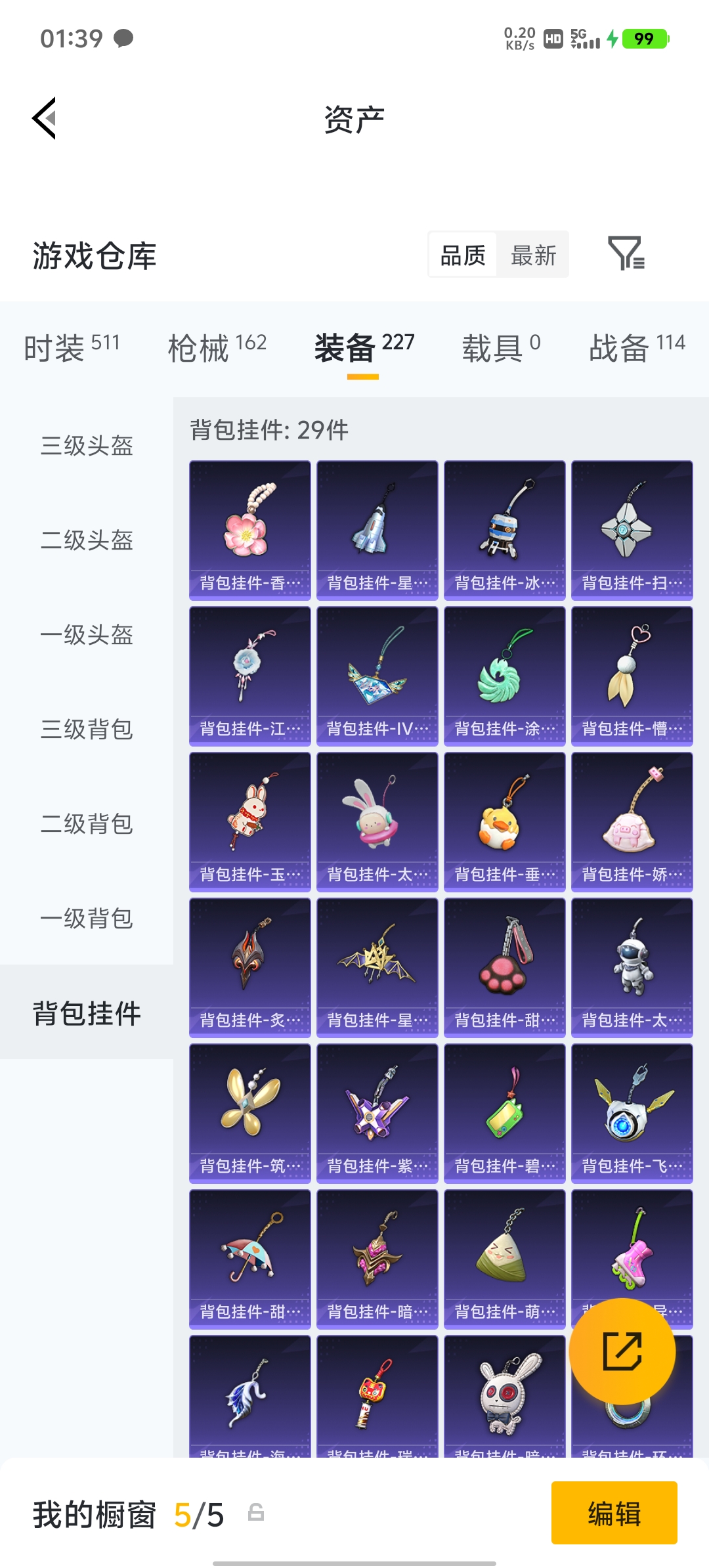709x1568 pixels.
Task: Switch to the 时装 tab
Action: point(72,347)
